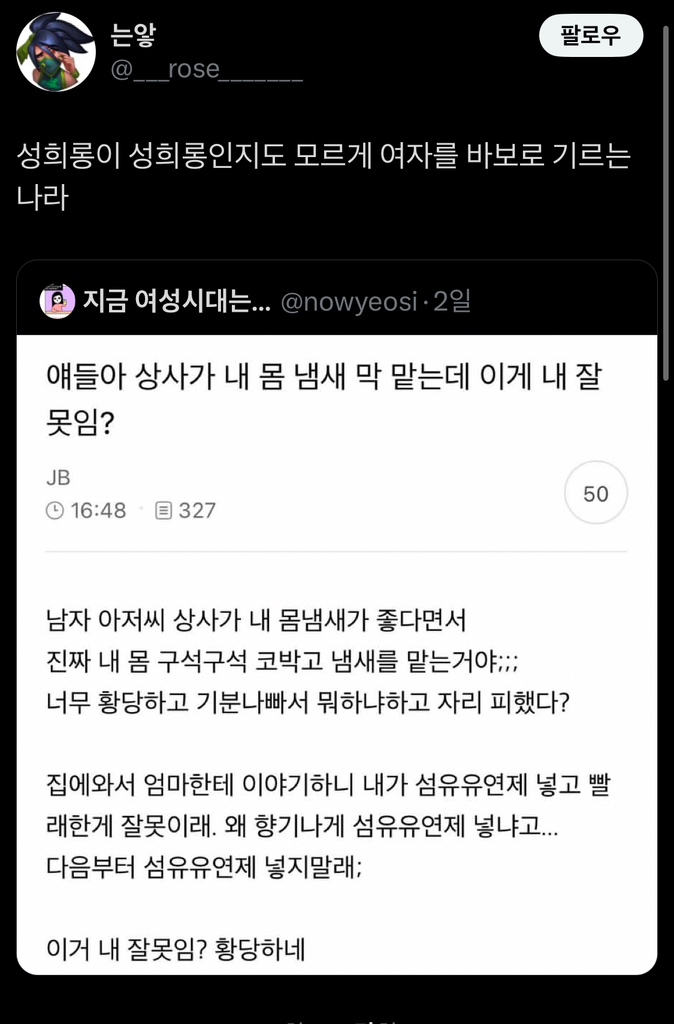The width and height of the screenshot is (674, 1024).
Task: View profile via the @__rose______ handle
Action: (207, 71)
